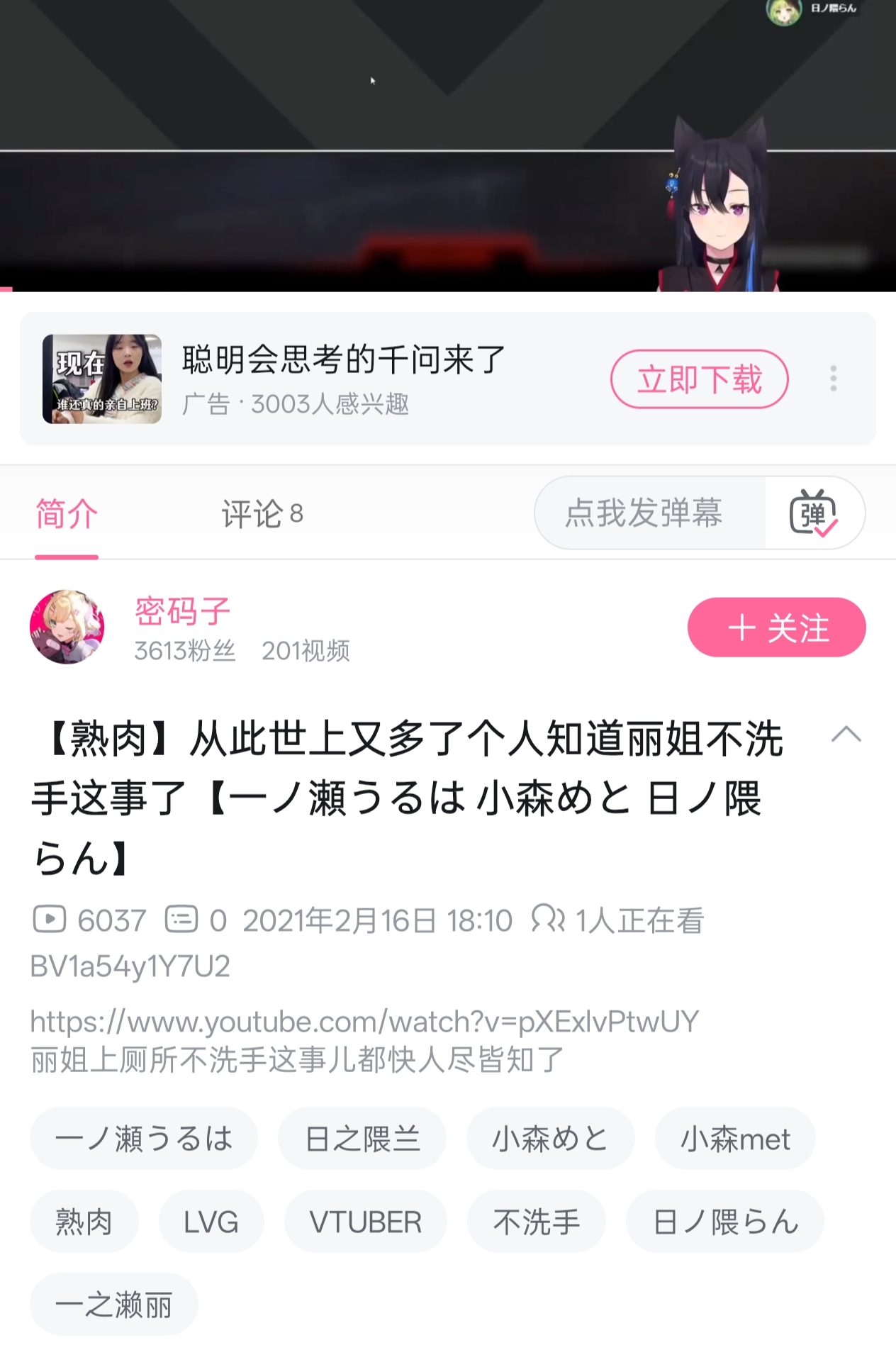Screen dimensions: 896x1367
Task: Open the LVG tag
Action: pos(211,1222)
